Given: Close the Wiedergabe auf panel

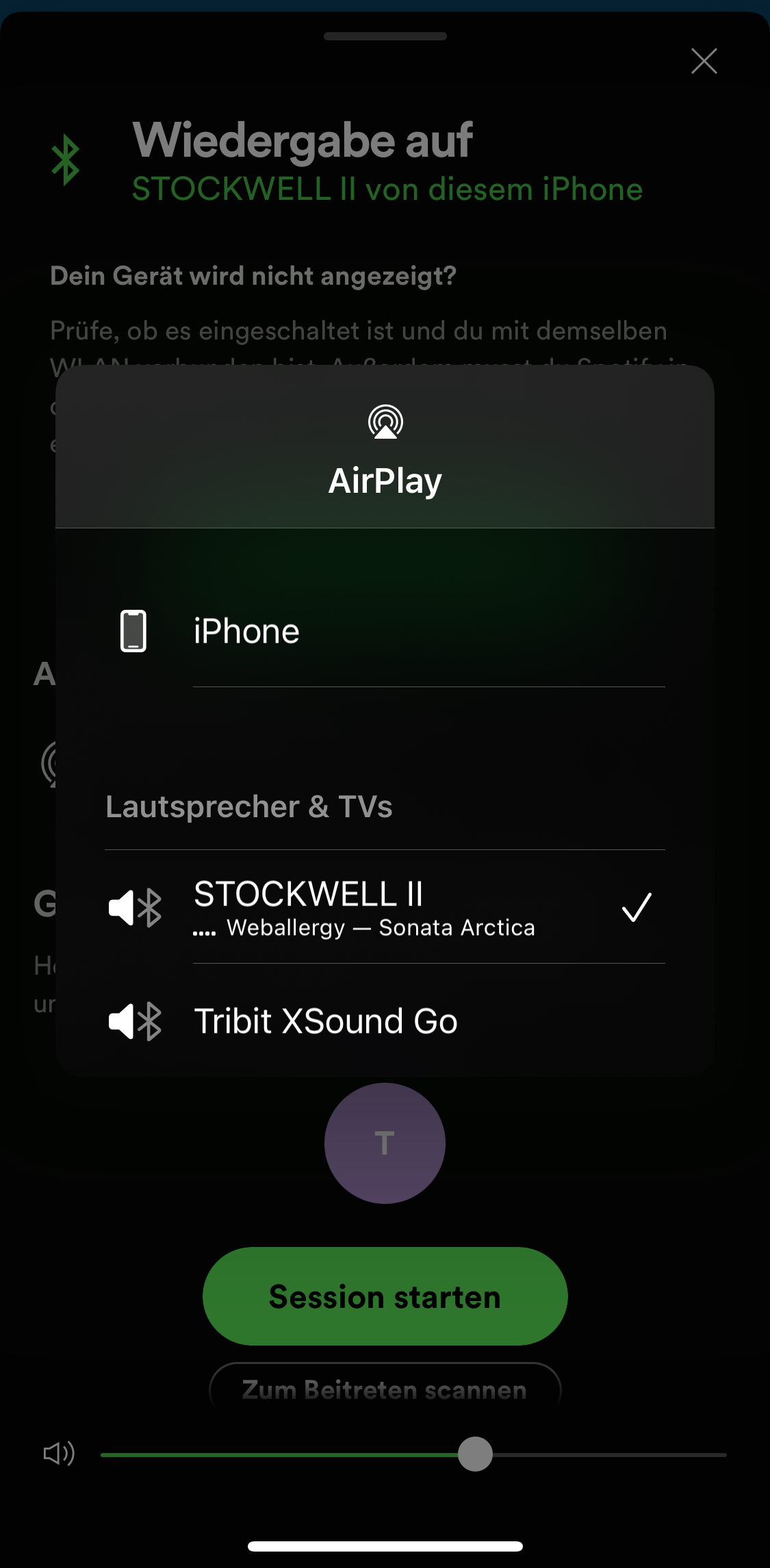Looking at the screenshot, I should [704, 61].
